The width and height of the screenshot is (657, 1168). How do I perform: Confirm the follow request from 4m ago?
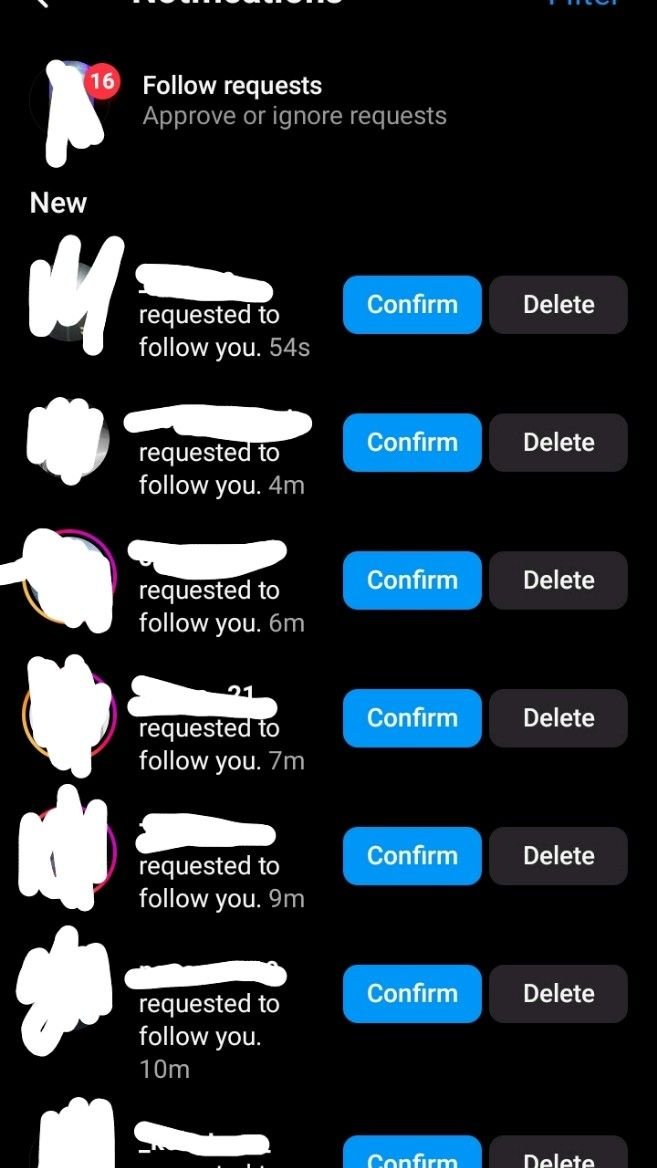(412, 442)
